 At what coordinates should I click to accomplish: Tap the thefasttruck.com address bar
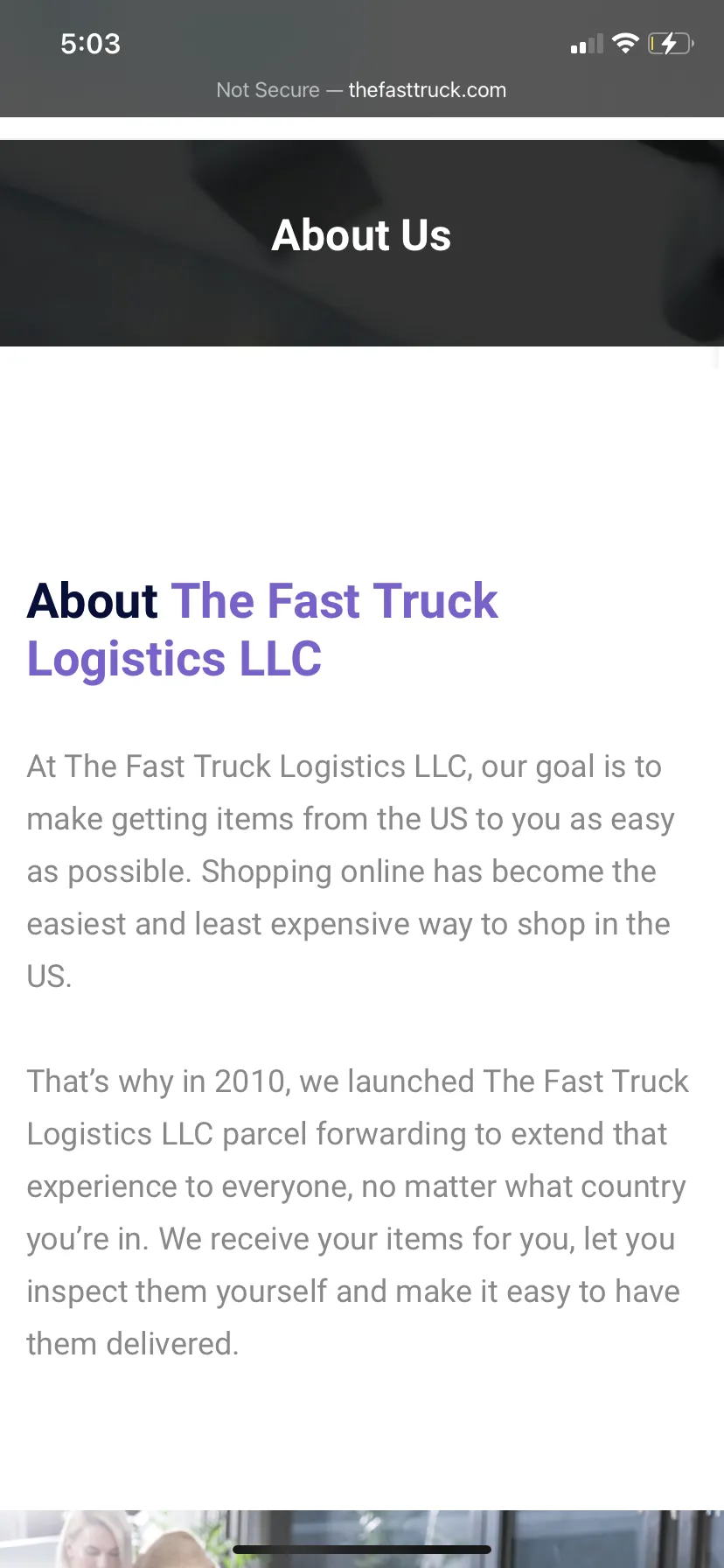tap(361, 90)
